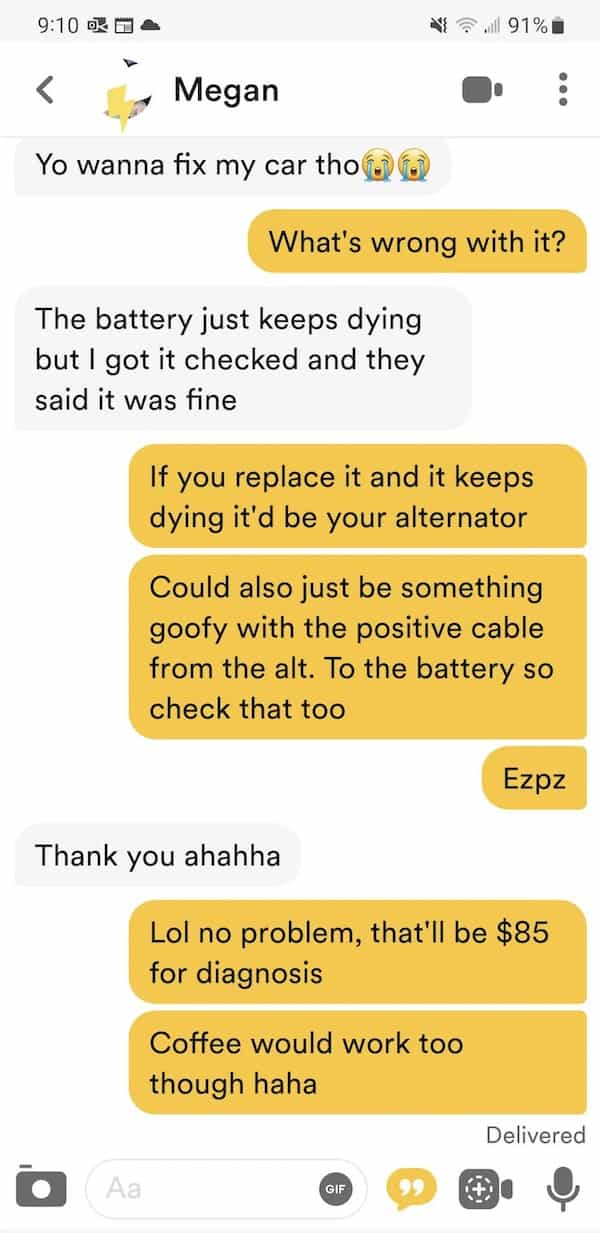Open the GIF picker
Screen dimensions: 600x1233
[x=336, y=1188]
